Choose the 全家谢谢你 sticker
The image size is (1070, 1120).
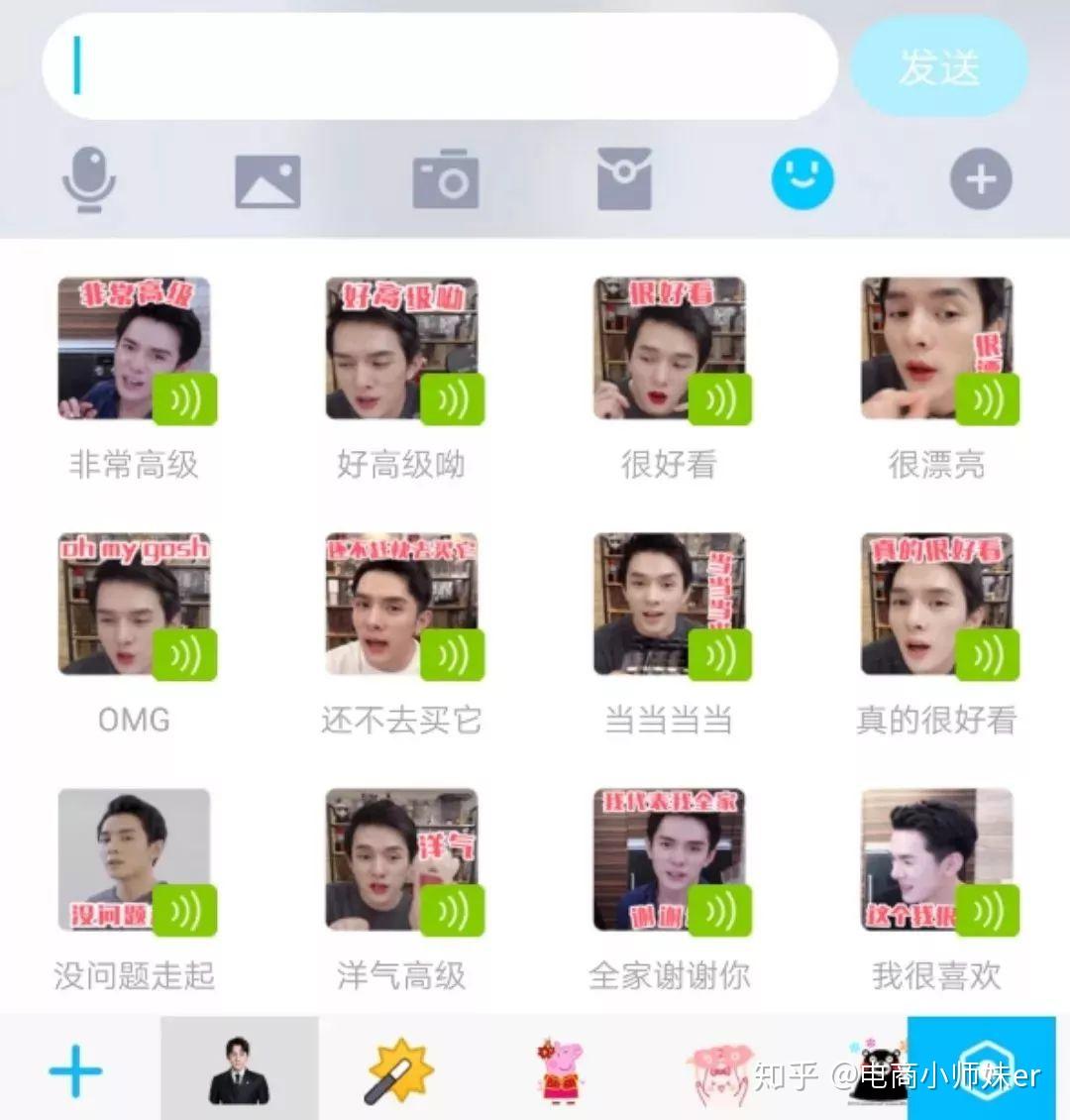669,860
